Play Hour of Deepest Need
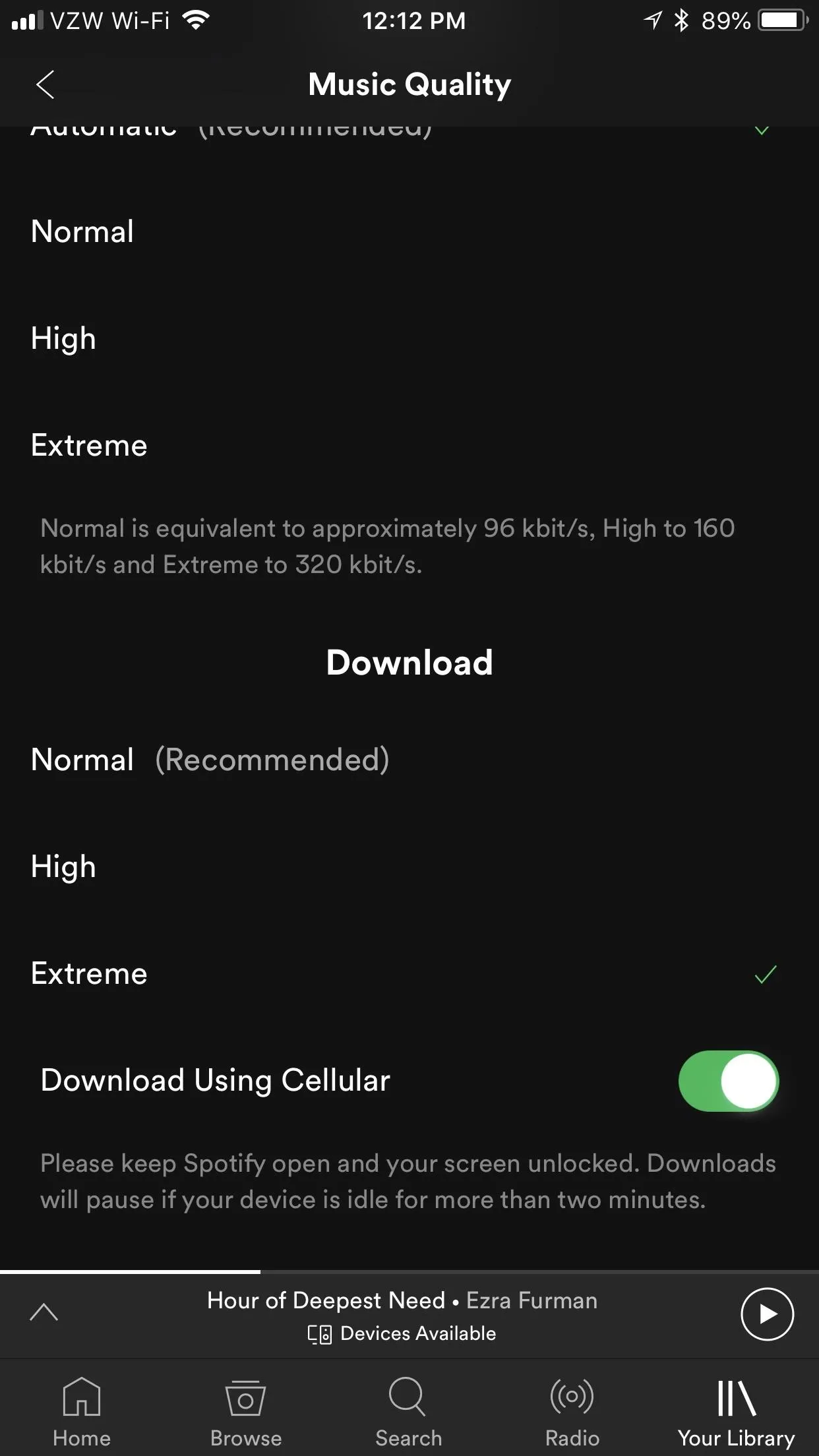This screenshot has width=819, height=1456. [x=767, y=1314]
